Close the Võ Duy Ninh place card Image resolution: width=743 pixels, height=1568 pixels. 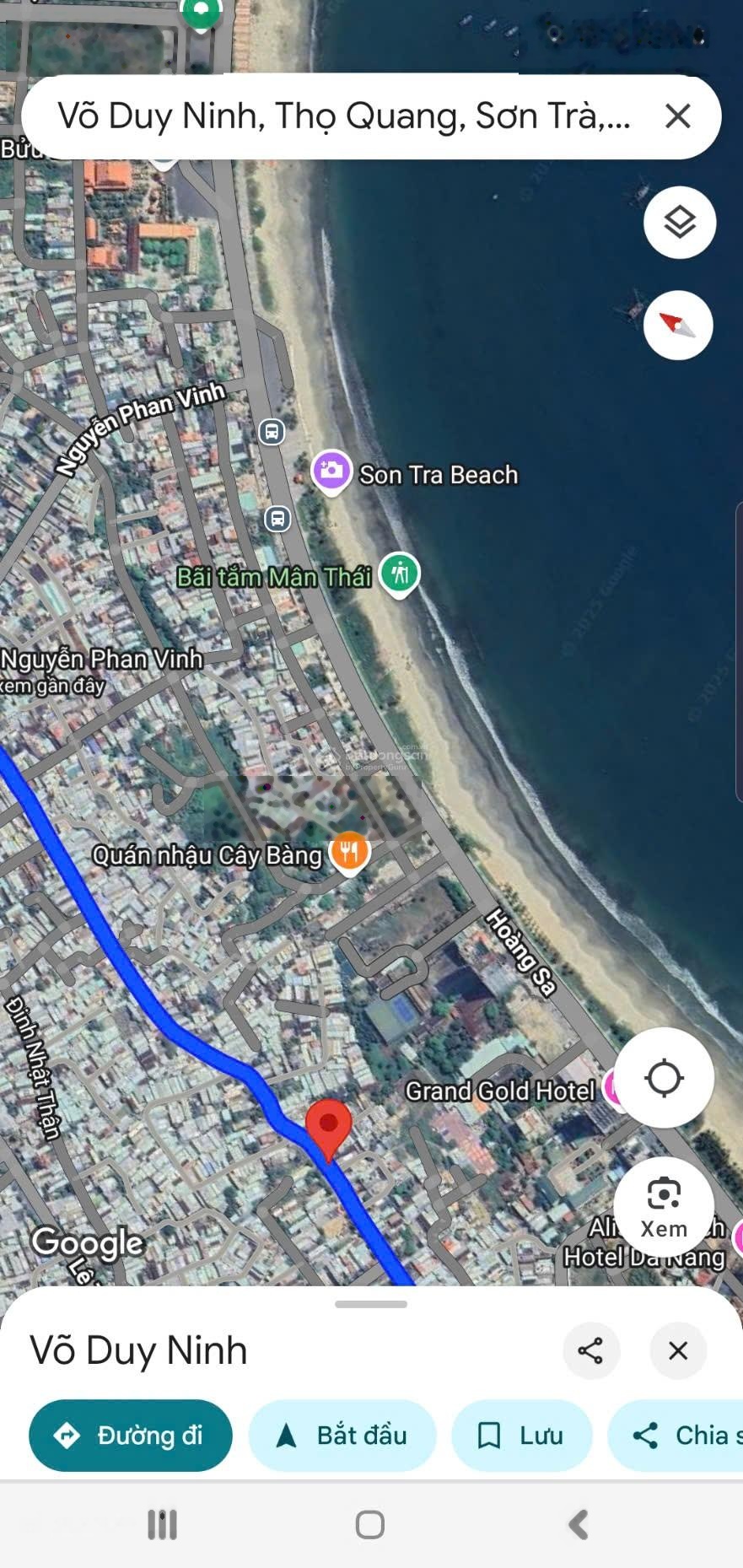678,1350
